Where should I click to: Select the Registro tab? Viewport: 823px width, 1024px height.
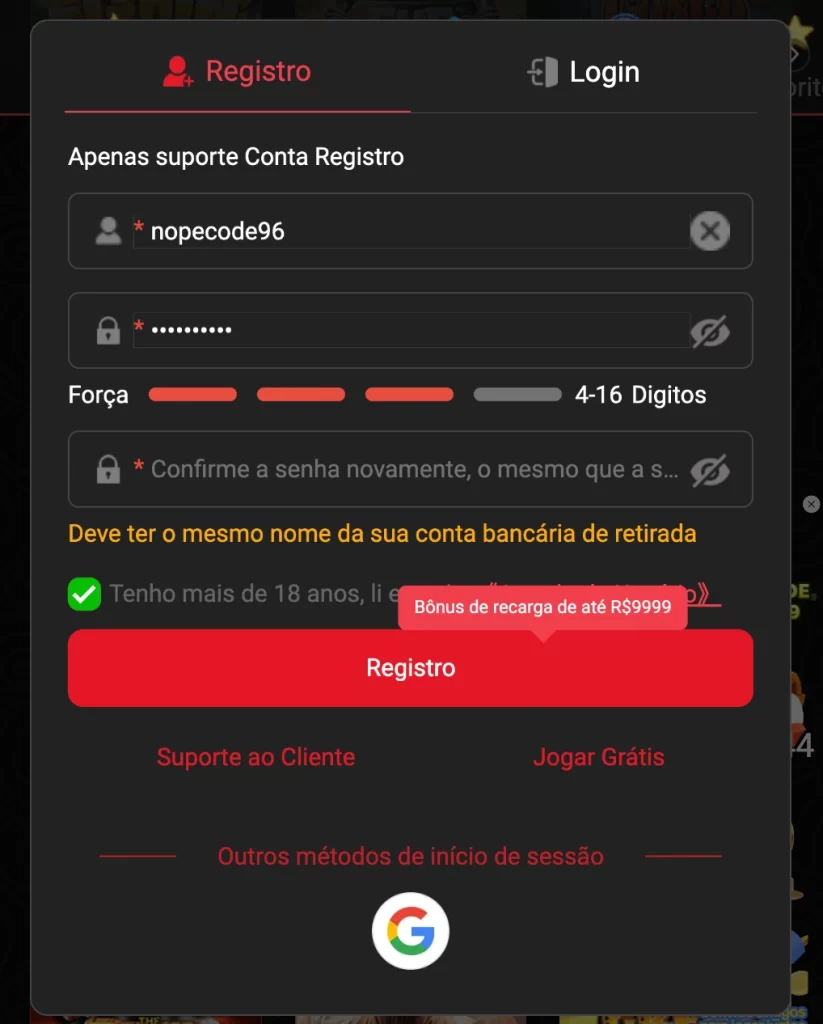(x=237, y=72)
